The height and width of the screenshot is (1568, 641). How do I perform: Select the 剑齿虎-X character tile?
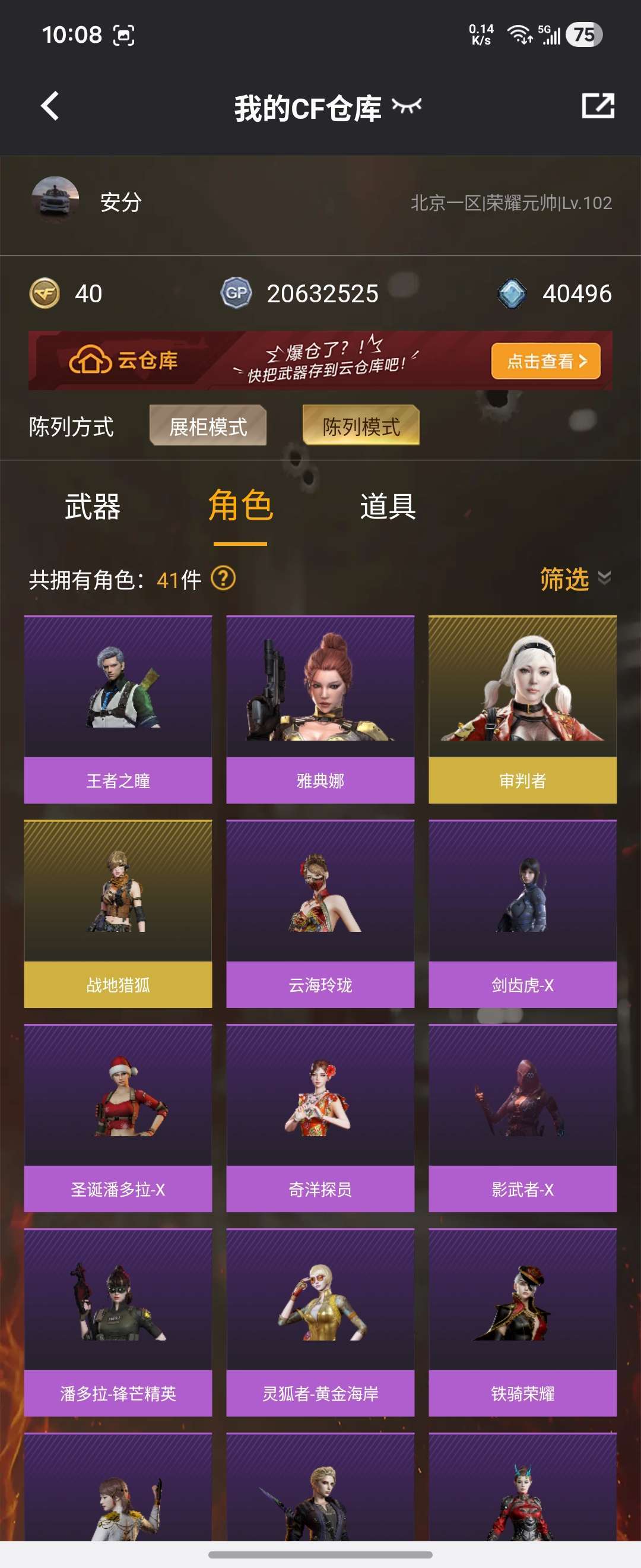tap(522, 913)
